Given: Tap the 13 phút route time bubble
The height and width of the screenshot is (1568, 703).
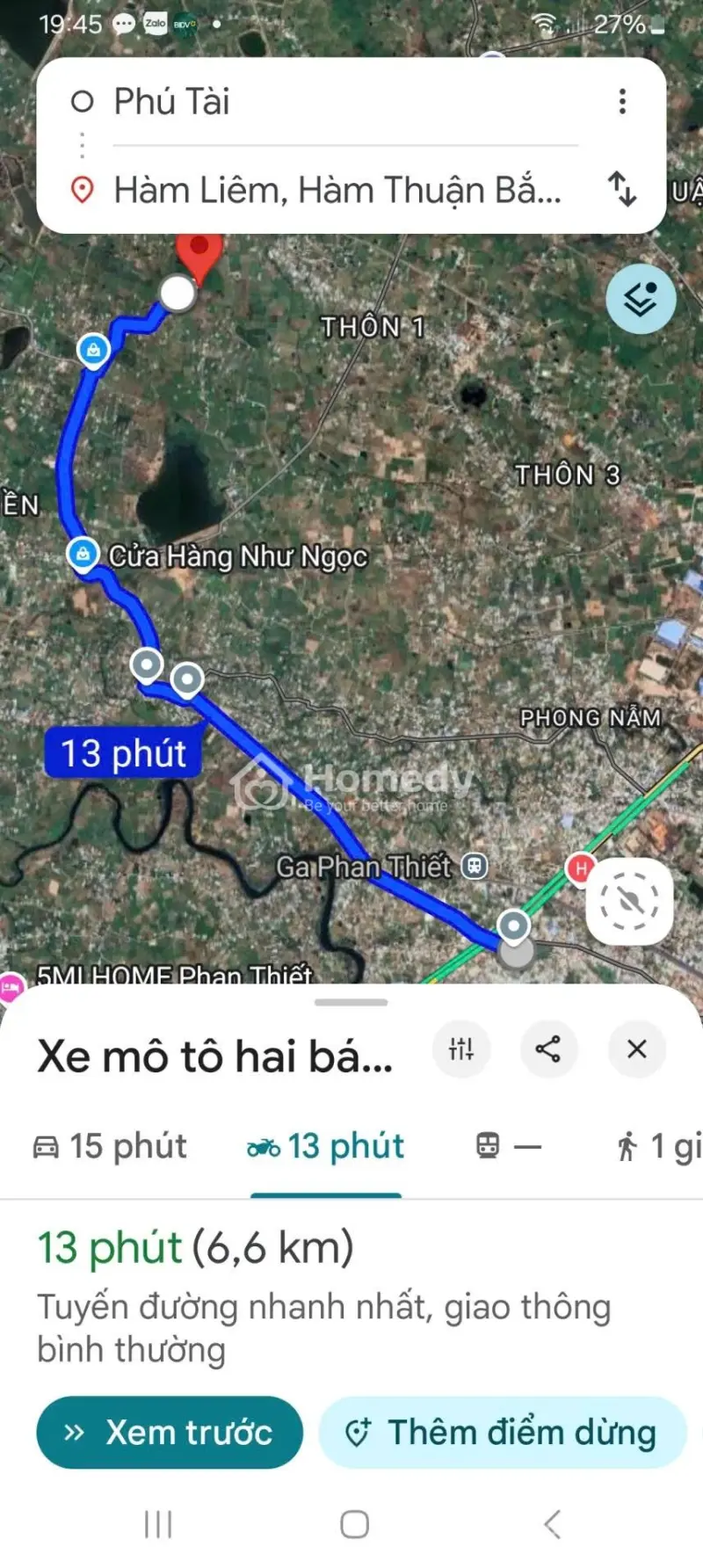Looking at the screenshot, I should [123, 752].
